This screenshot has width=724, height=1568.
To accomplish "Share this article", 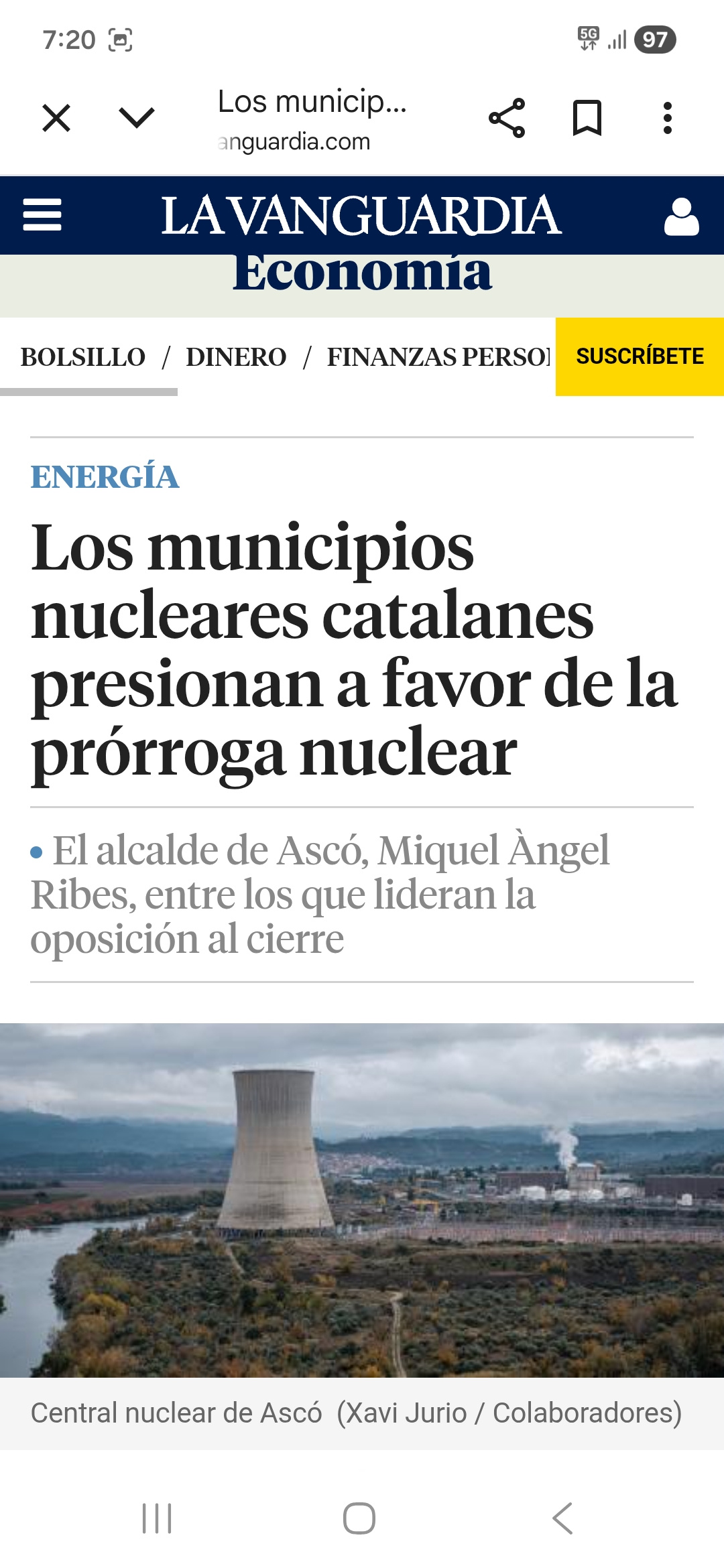I will pos(507,119).
